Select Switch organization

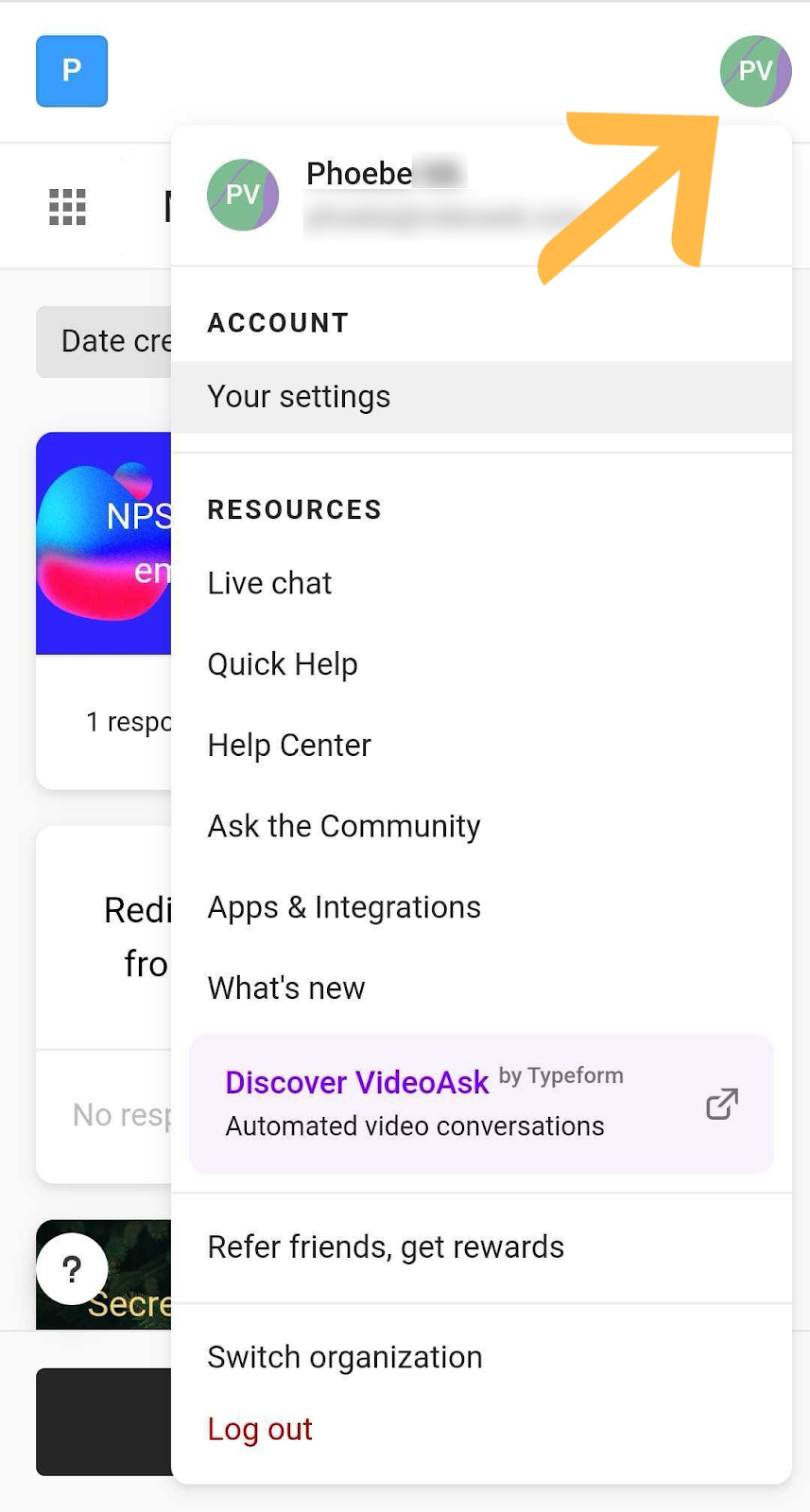(x=345, y=1357)
